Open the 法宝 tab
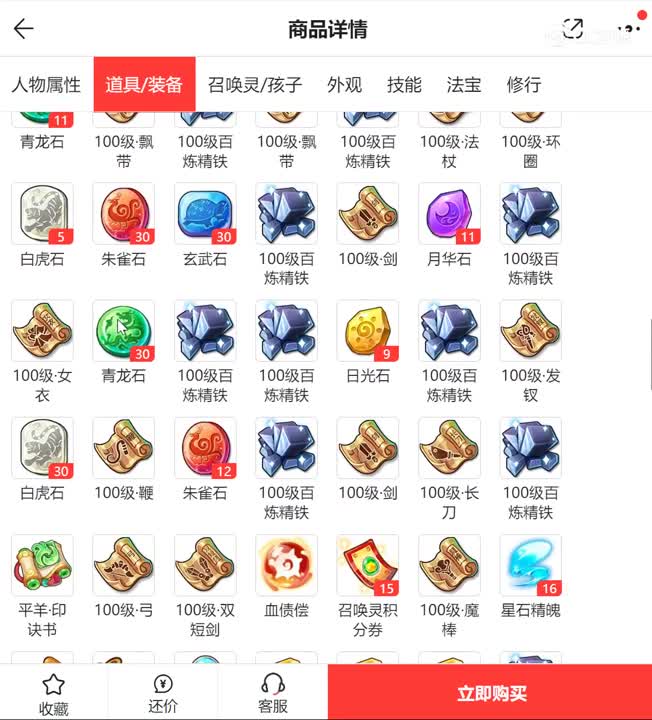 (464, 84)
